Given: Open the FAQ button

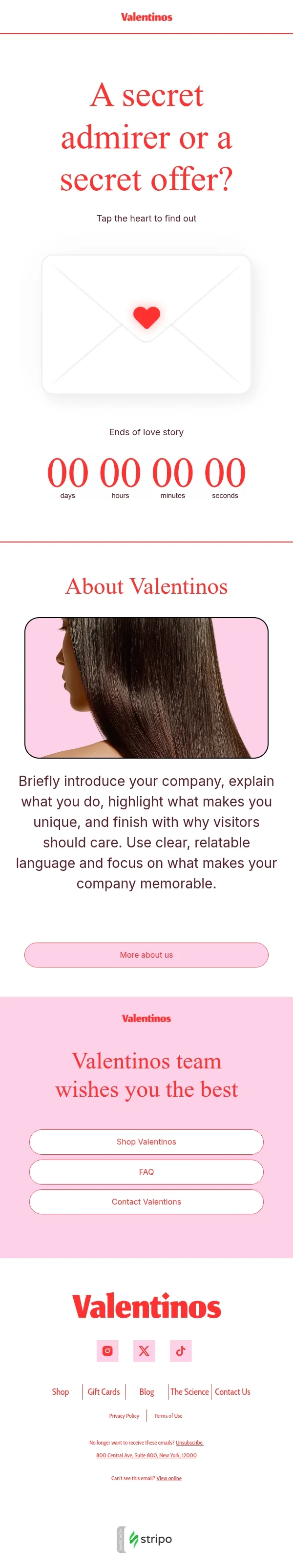Looking at the screenshot, I should click(x=146, y=1171).
